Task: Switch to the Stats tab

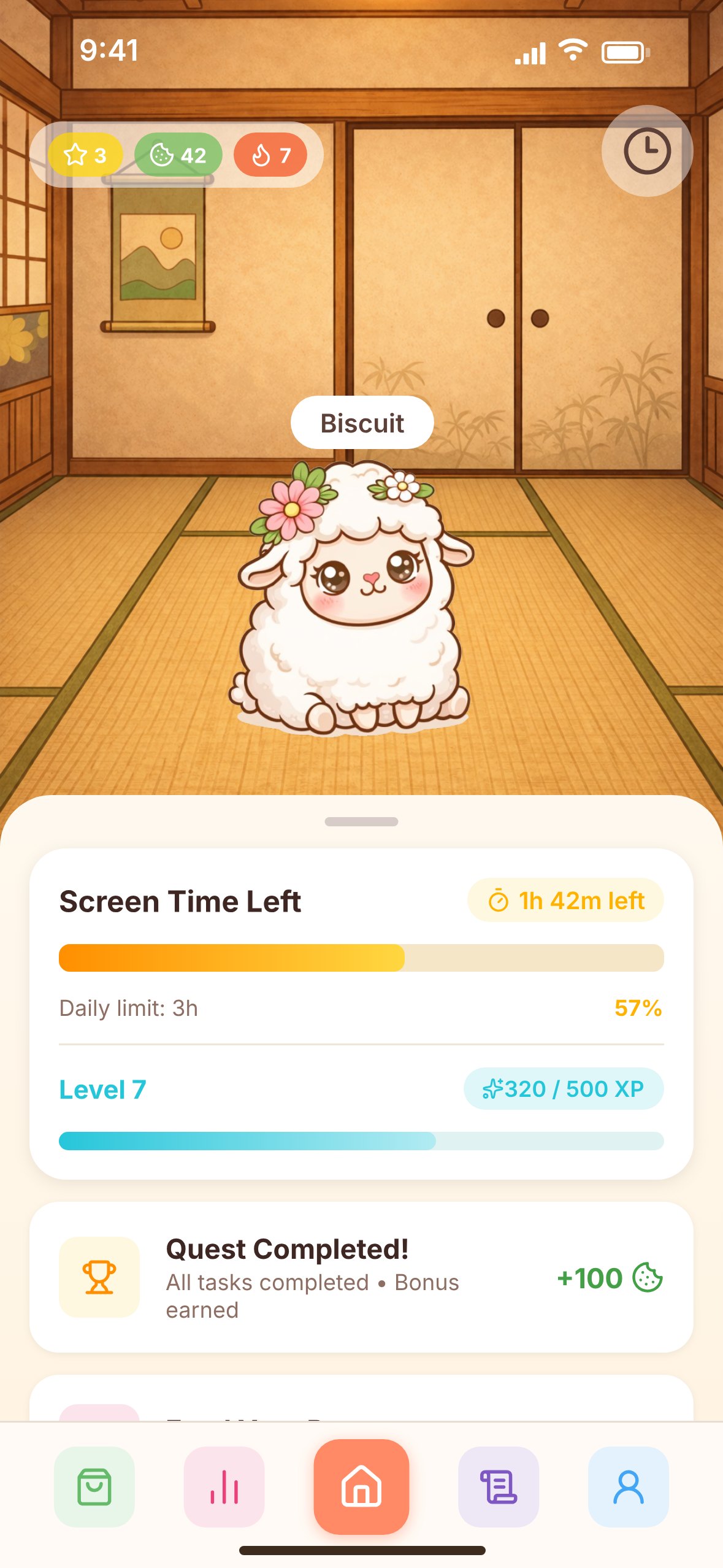Action: click(x=224, y=1487)
